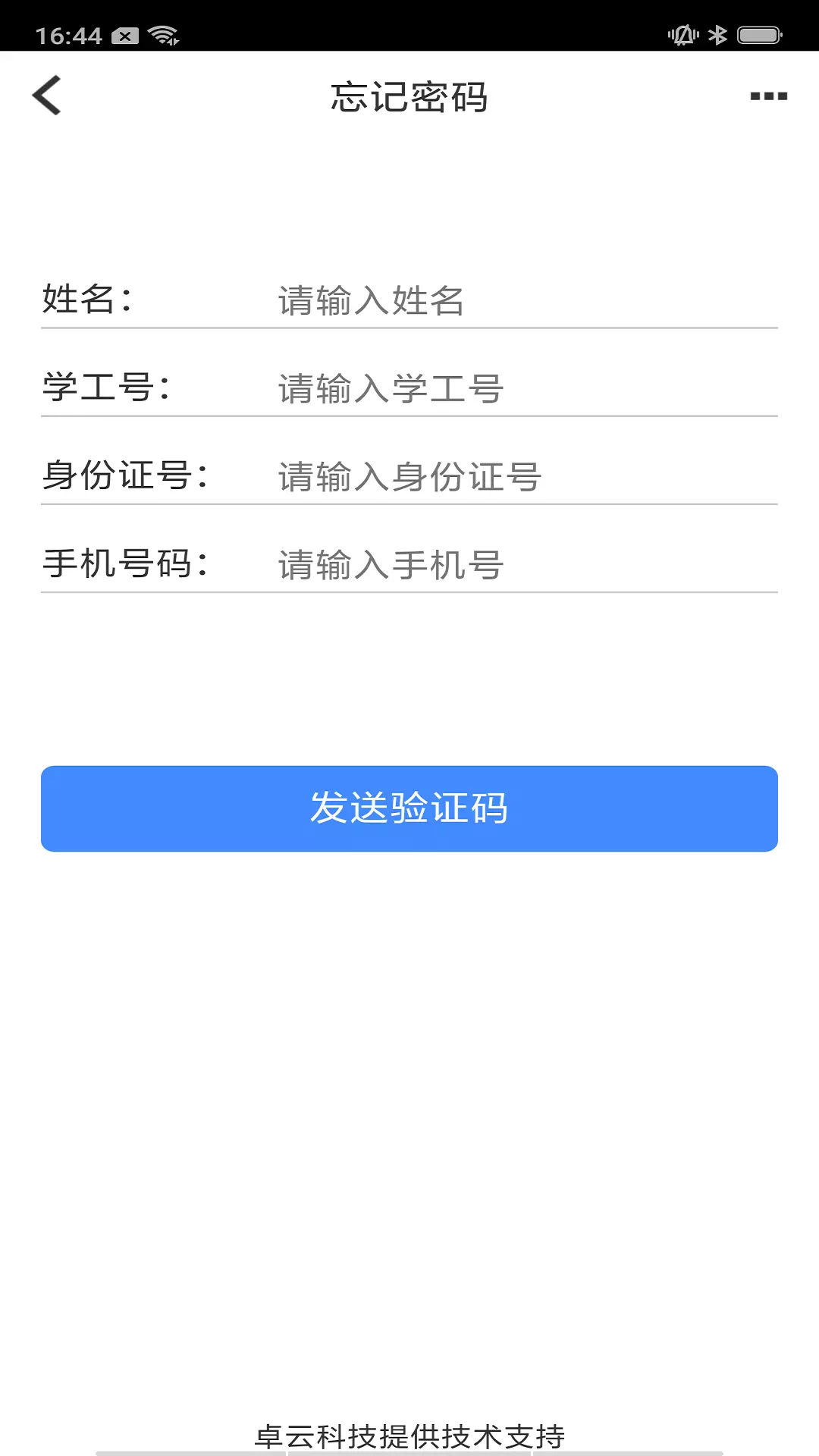
Task: Go back from the 忘记密码 page
Action: click(47, 96)
